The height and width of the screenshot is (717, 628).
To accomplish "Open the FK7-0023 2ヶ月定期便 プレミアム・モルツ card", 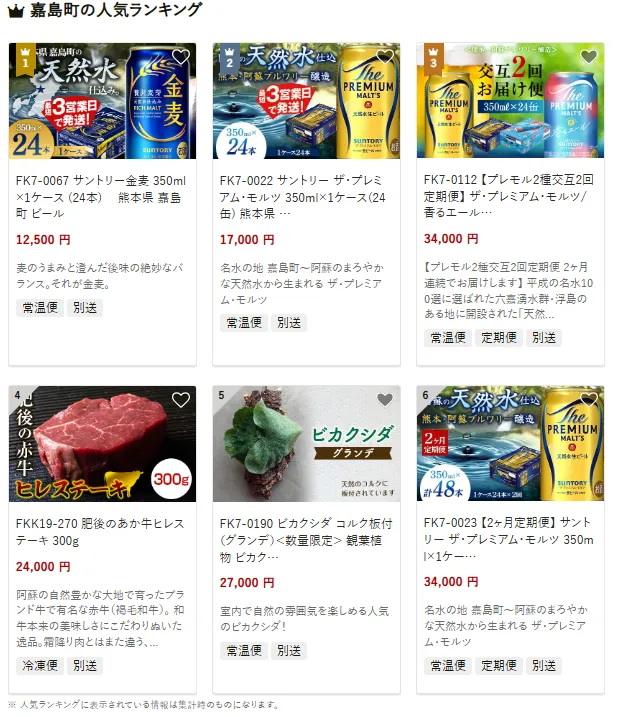I will pos(510,532).
